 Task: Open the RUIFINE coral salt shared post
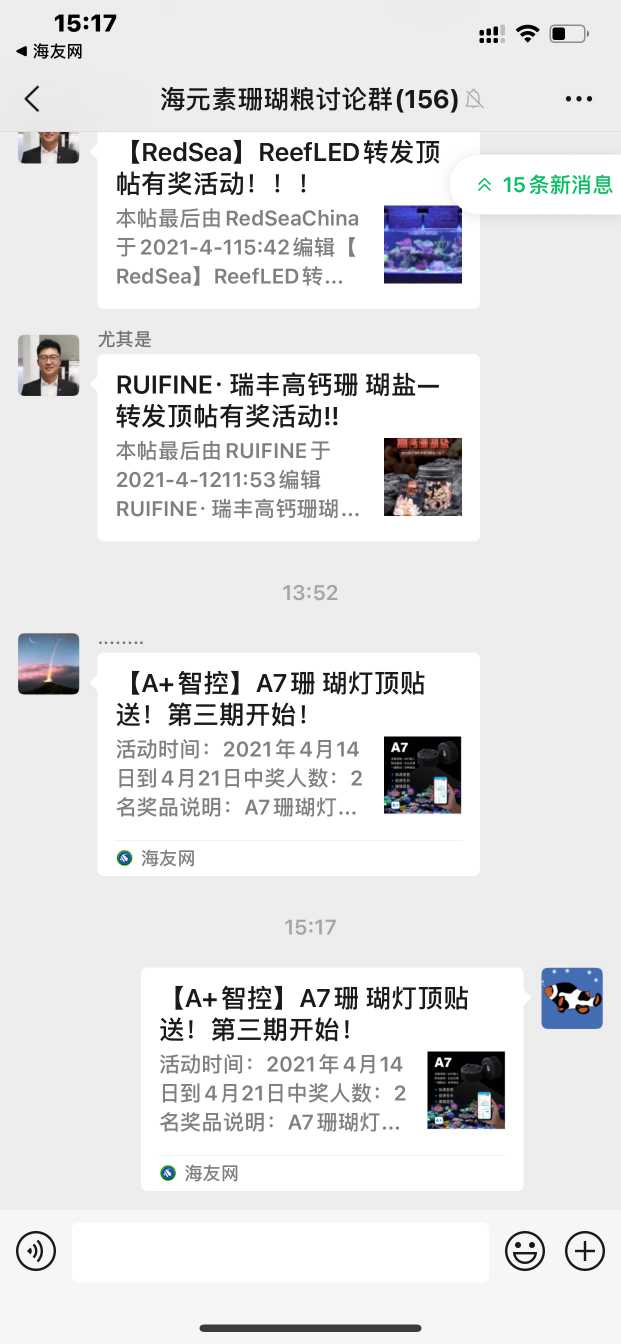tap(288, 447)
